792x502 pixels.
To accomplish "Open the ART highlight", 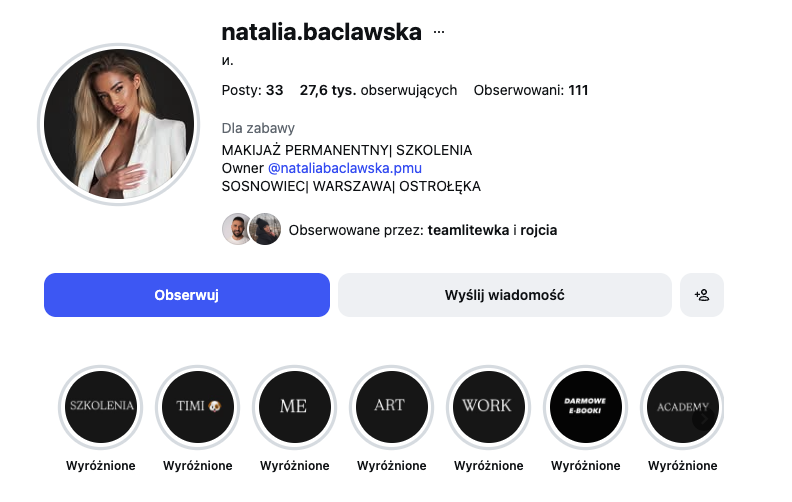I will 391,407.
